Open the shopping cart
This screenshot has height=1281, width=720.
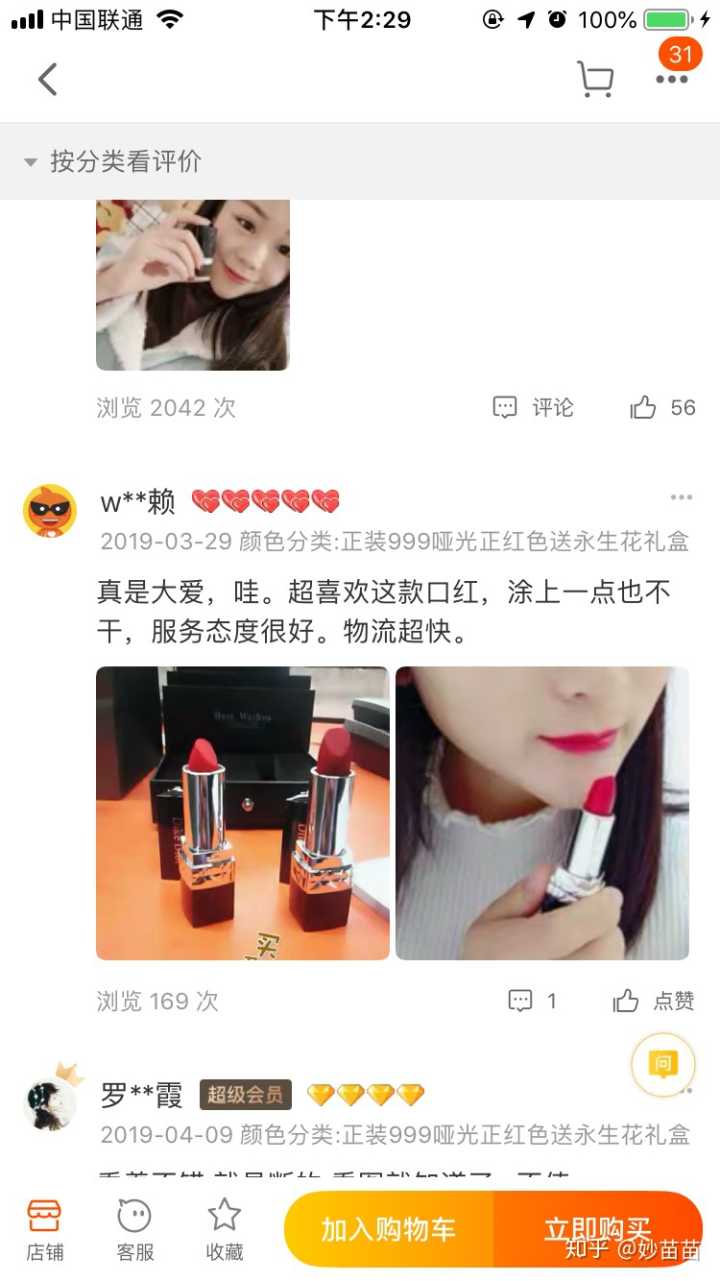coord(594,79)
